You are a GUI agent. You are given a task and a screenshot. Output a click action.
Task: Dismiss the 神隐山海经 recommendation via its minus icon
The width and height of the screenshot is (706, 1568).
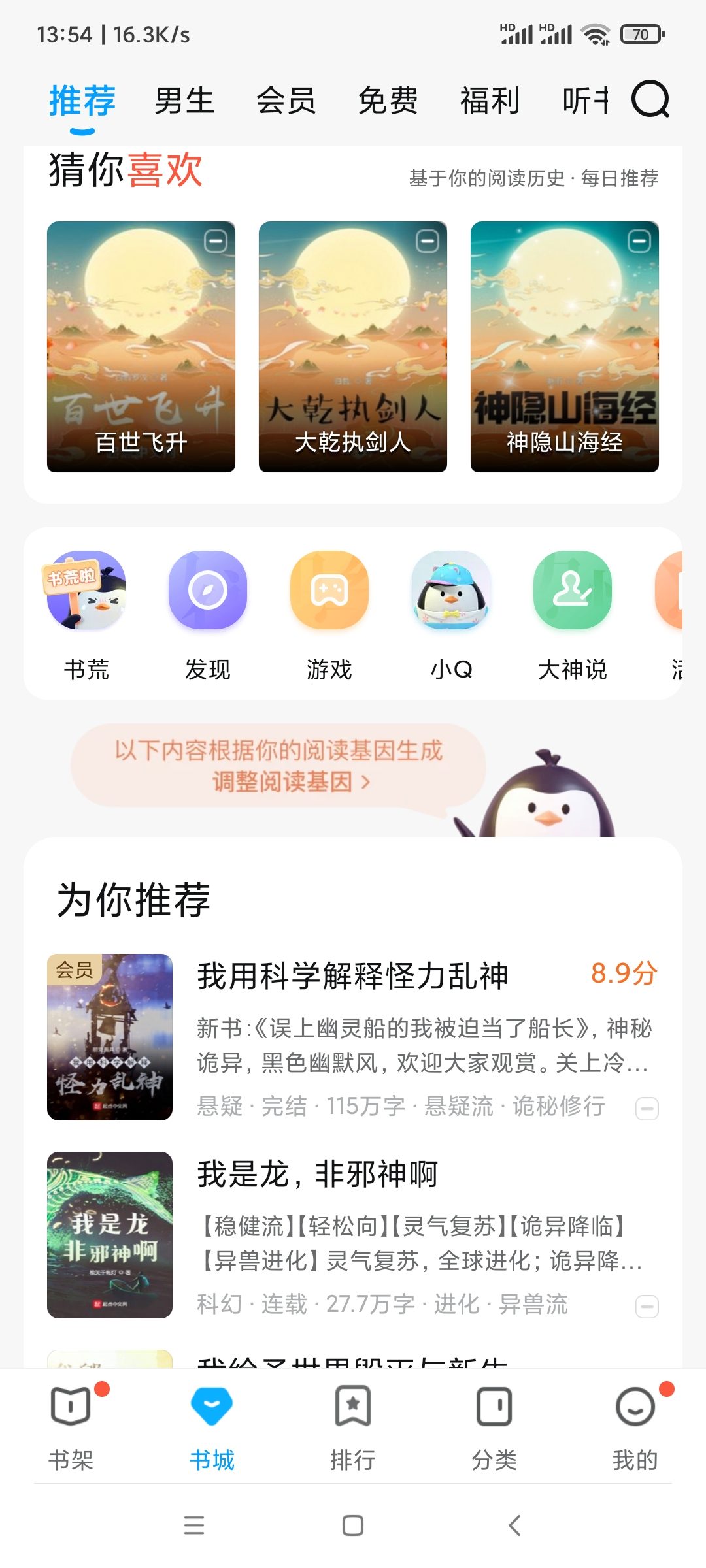click(x=639, y=242)
